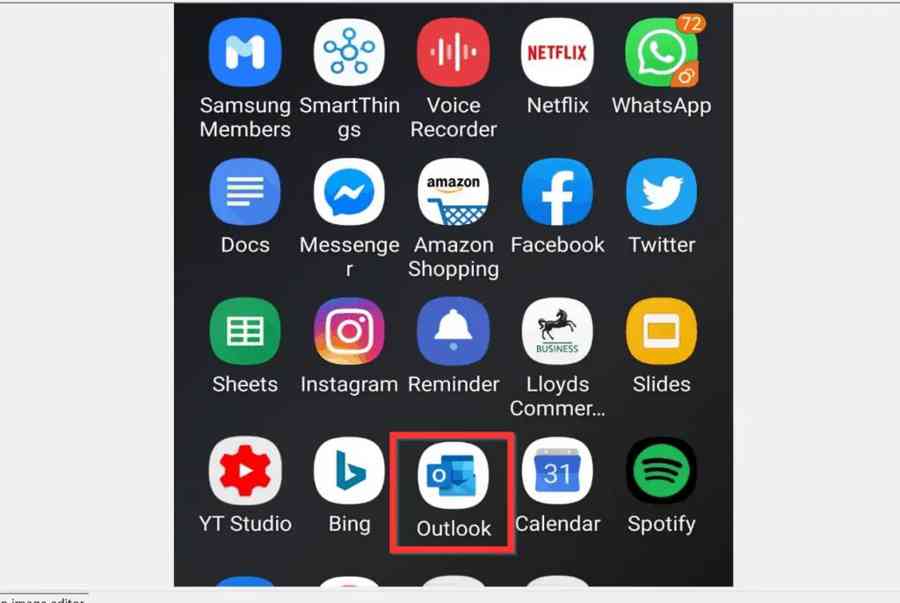900x603 pixels.
Task: Open the Sheets app
Action: click(x=245, y=332)
